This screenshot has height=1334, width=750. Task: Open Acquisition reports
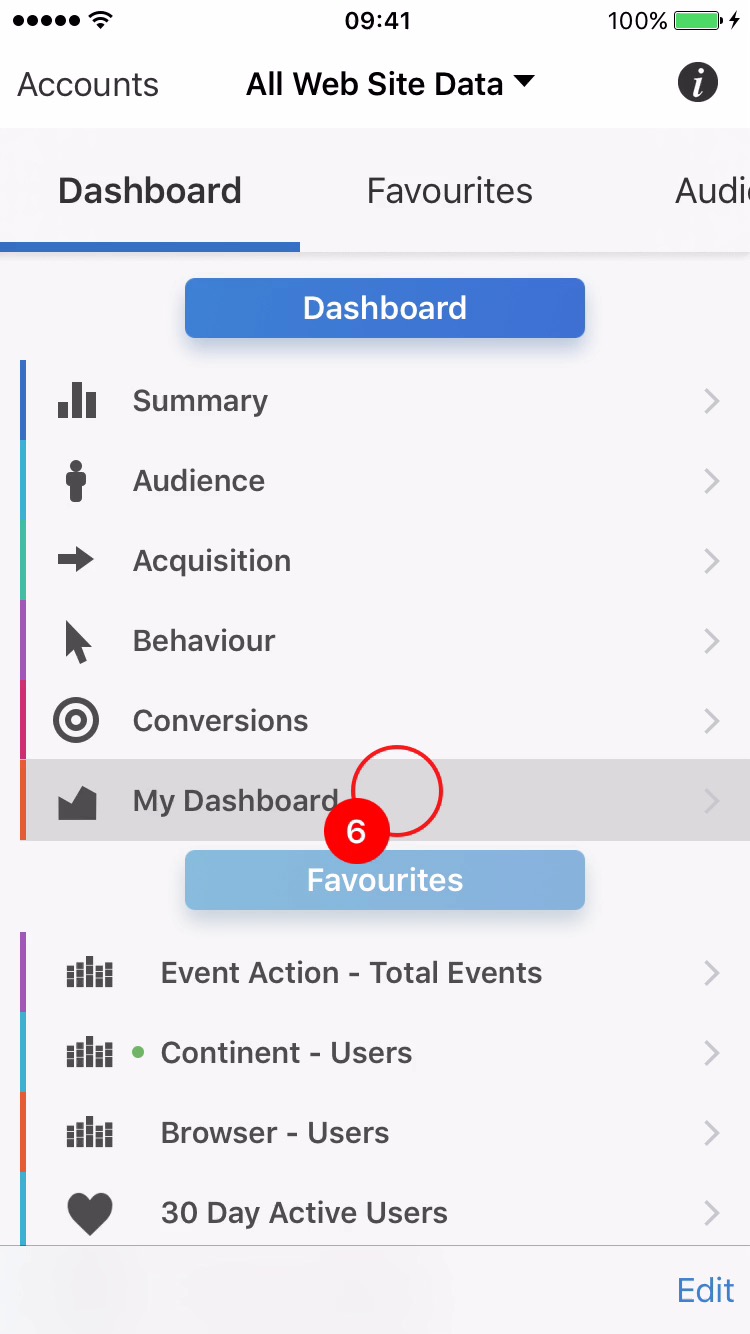point(385,561)
